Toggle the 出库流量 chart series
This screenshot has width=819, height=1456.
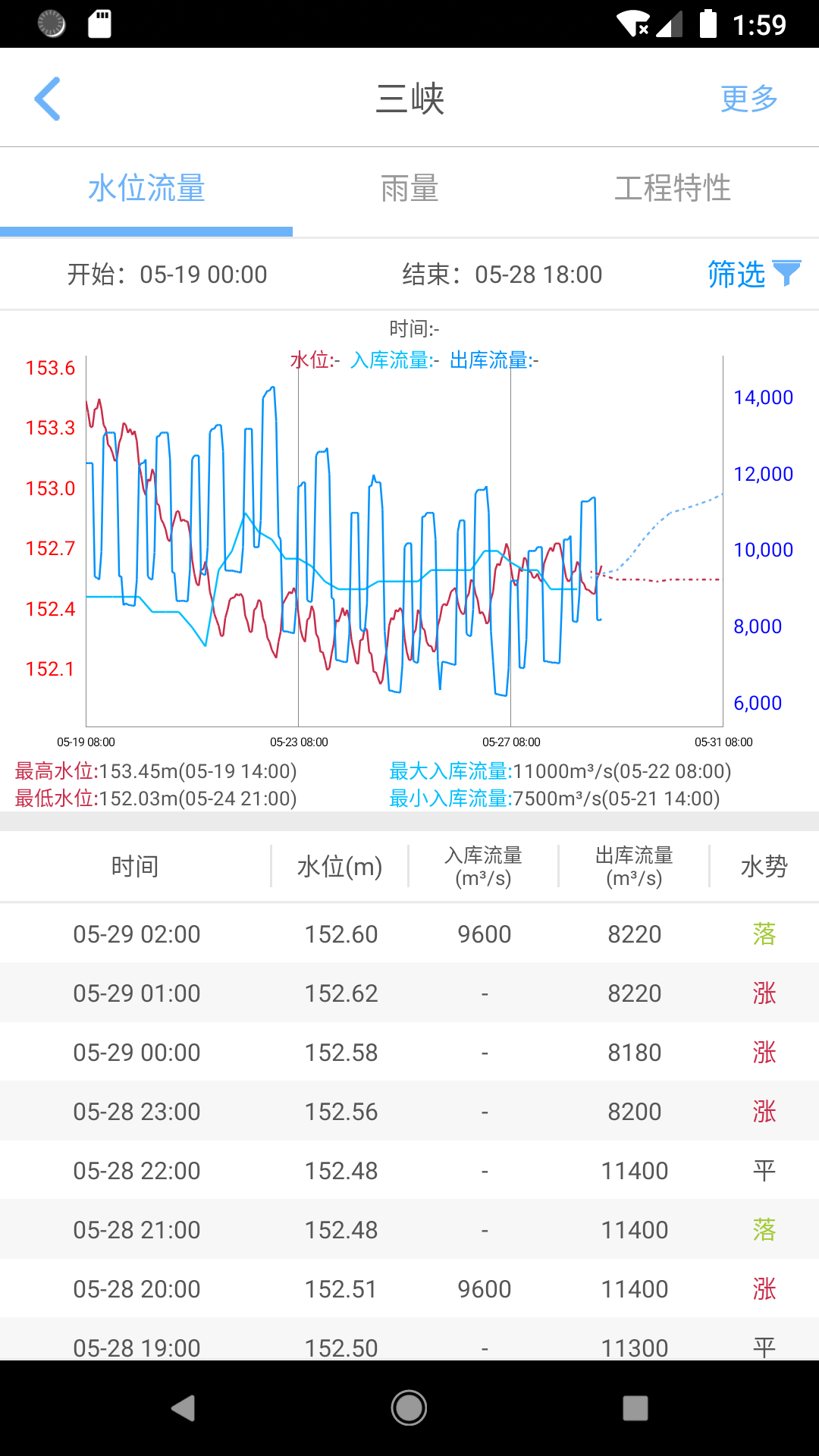click(493, 361)
